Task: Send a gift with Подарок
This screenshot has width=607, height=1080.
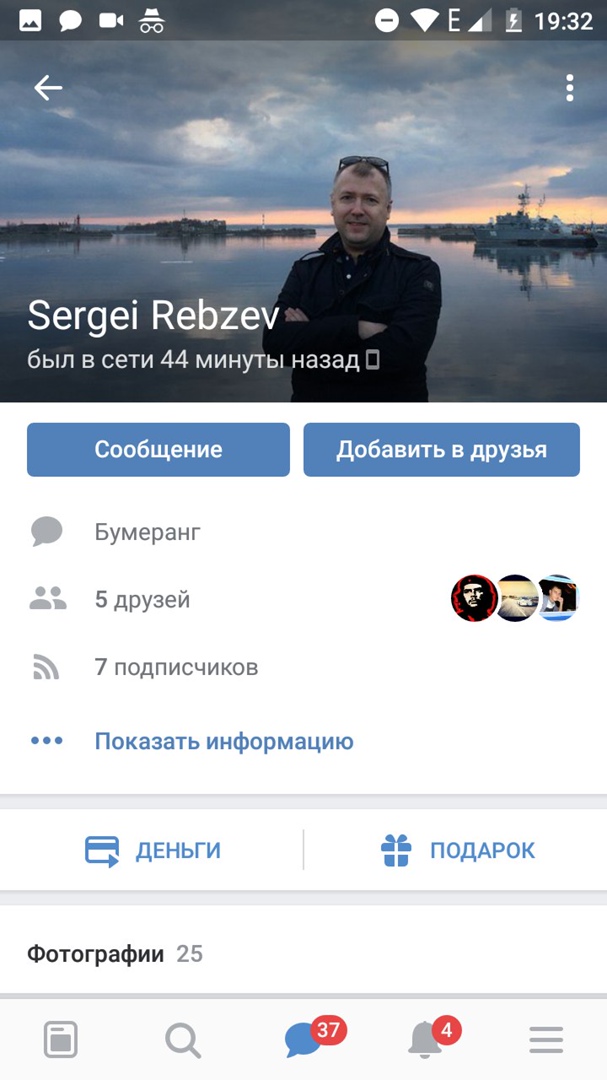Action: point(458,850)
